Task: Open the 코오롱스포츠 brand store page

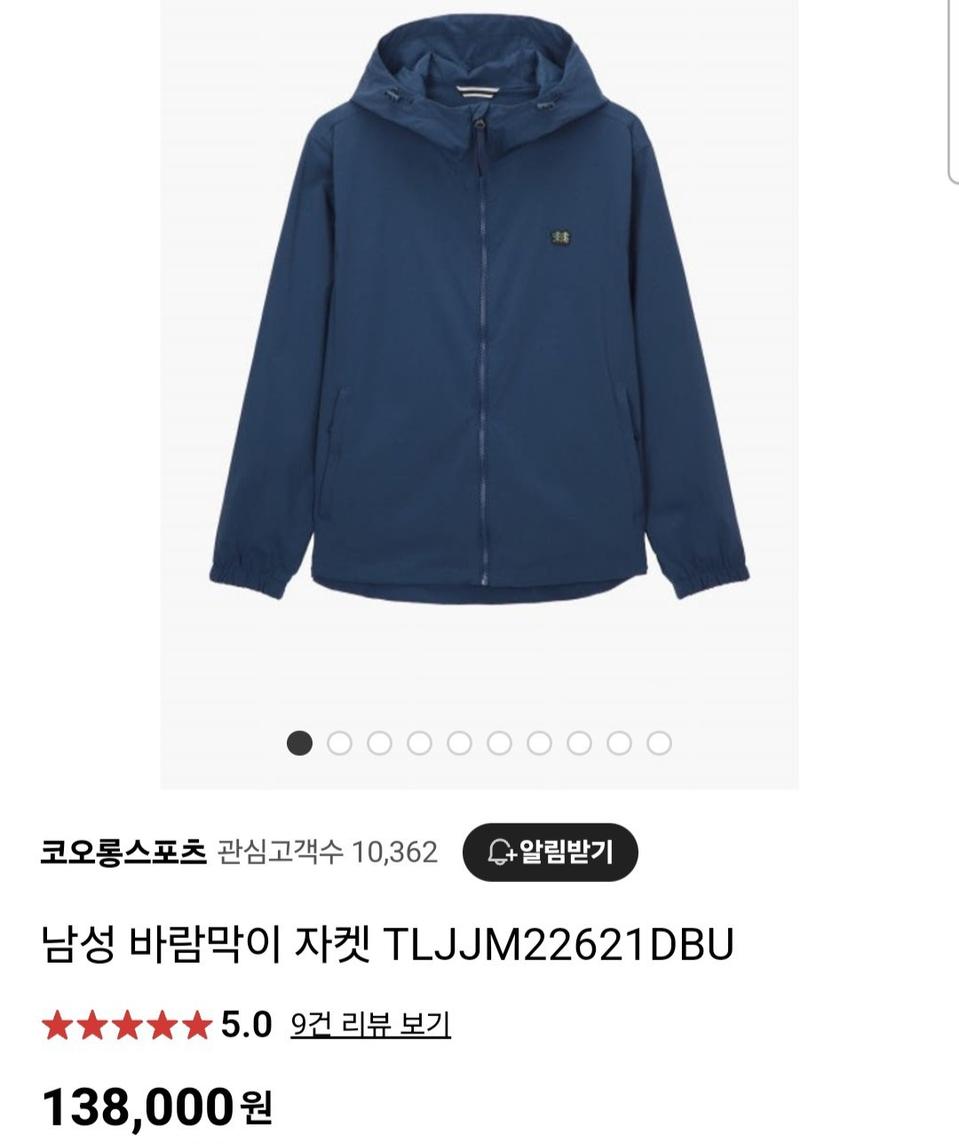Action: point(125,851)
